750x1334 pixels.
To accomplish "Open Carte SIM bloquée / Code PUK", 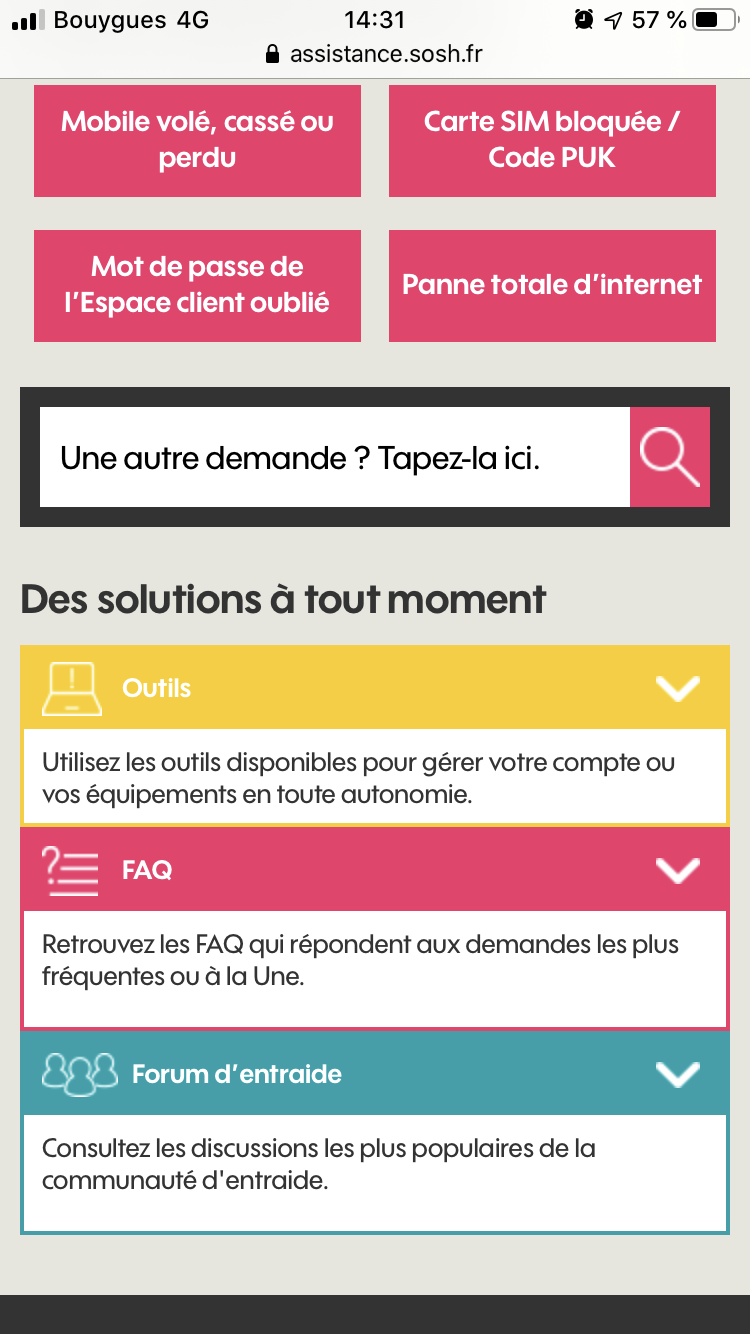I will pos(552,140).
